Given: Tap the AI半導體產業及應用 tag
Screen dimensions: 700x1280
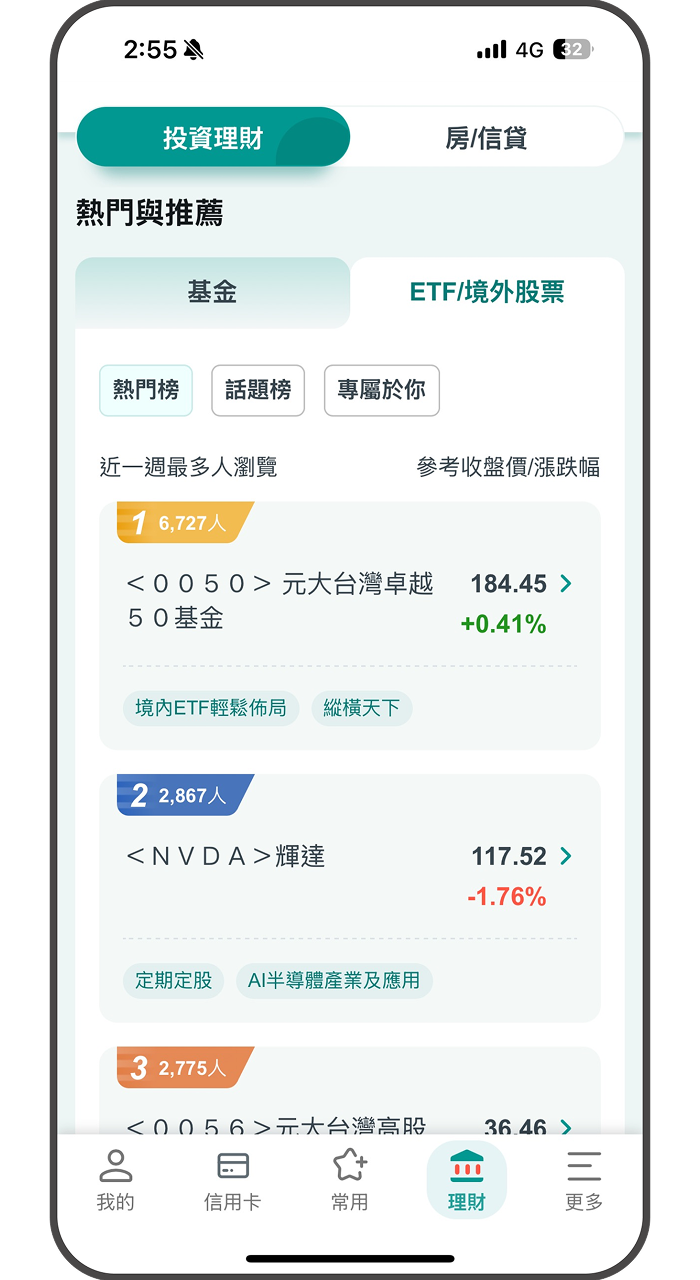Looking at the screenshot, I should coord(334,980).
